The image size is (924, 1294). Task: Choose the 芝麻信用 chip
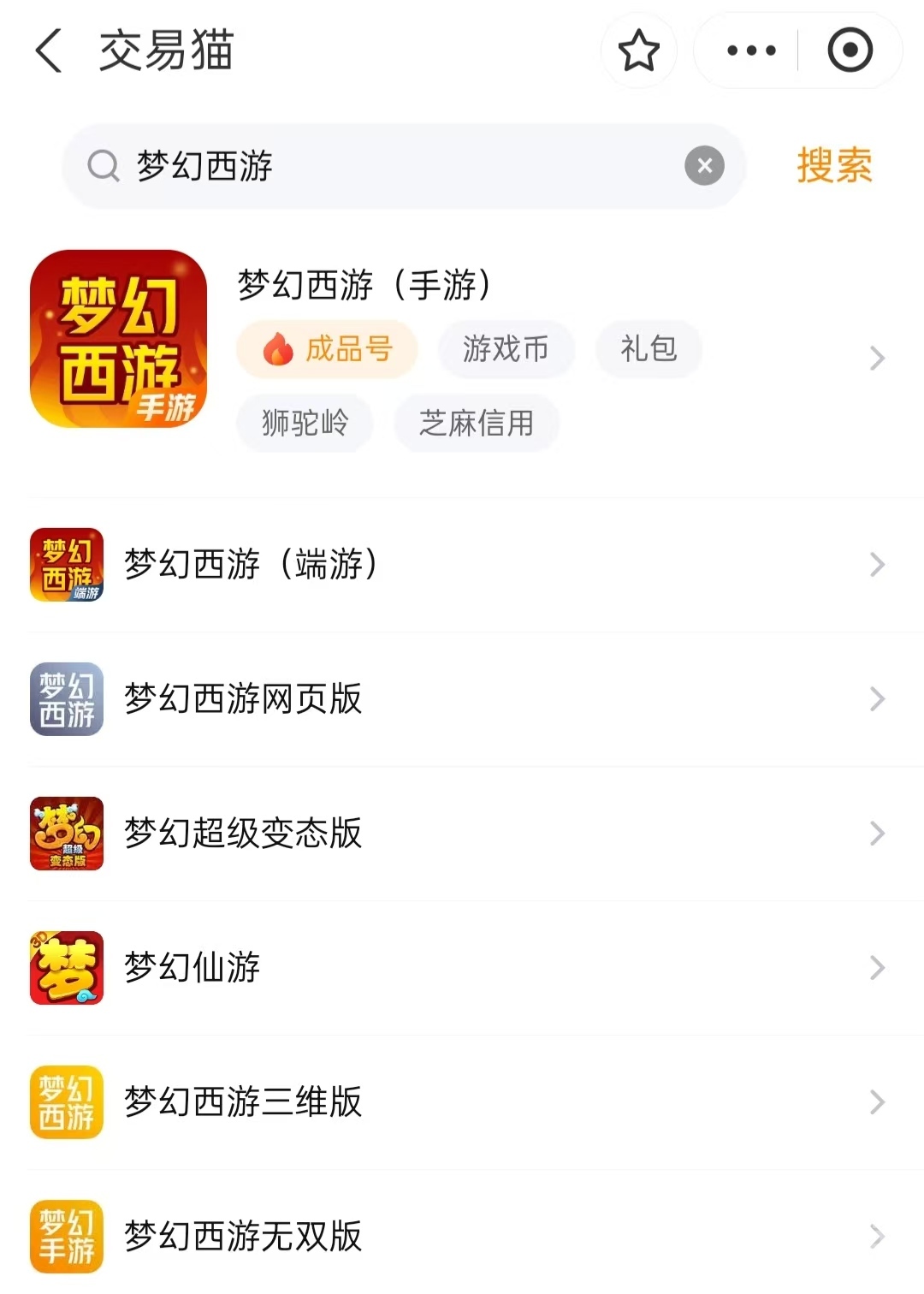[x=476, y=423]
